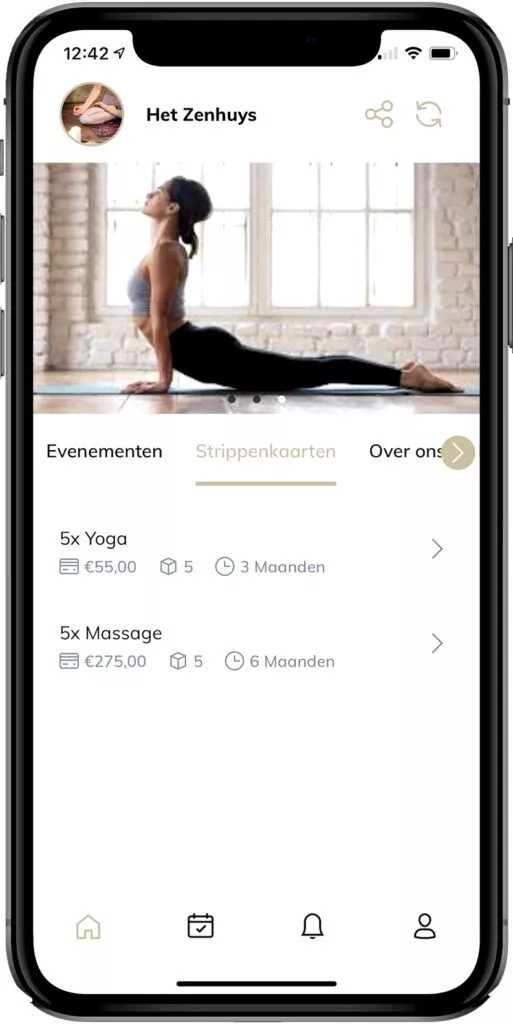Open the Het Zenhuys profile picture

[92, 114]
